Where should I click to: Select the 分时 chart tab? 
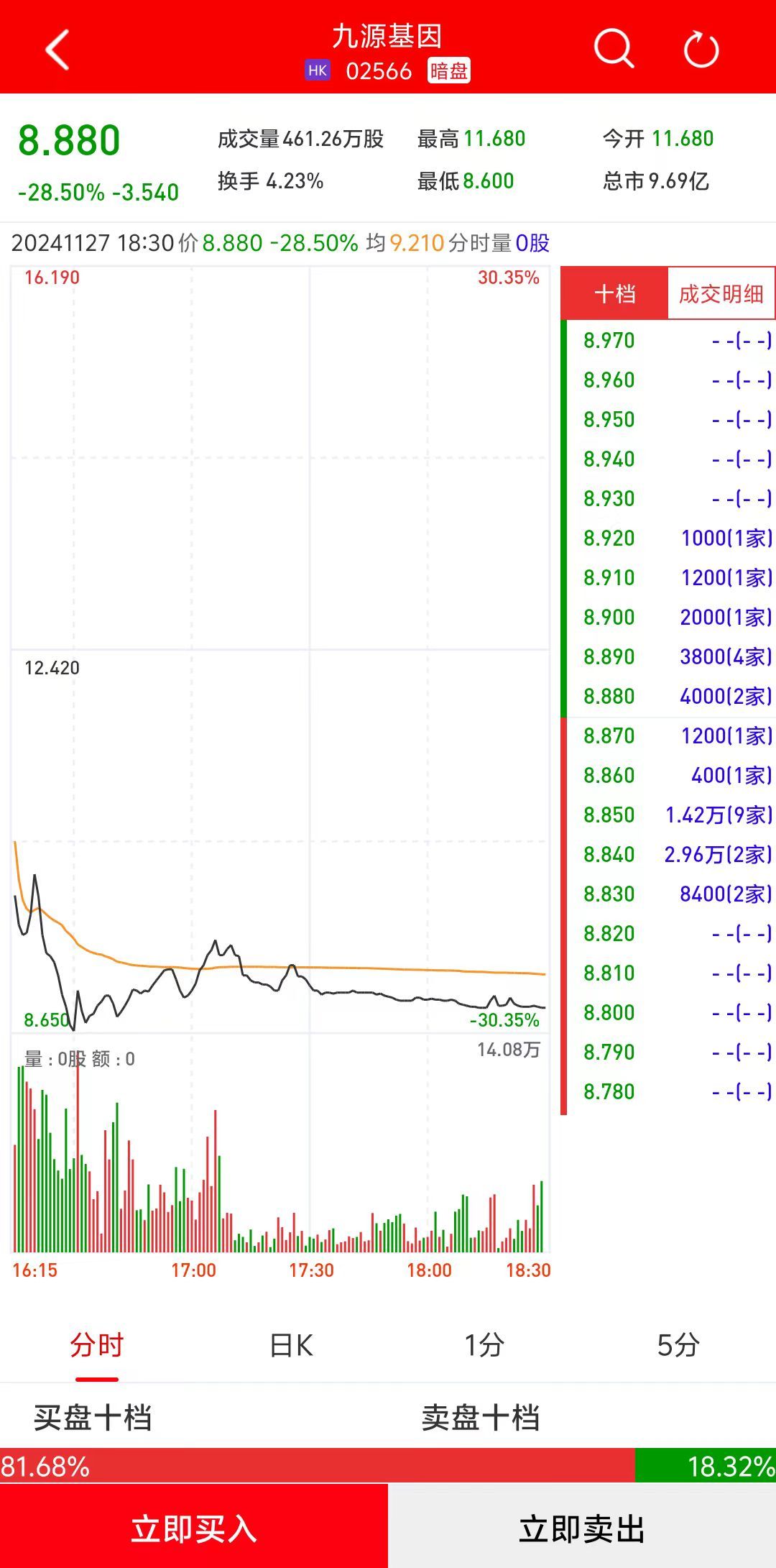coord(97,1344)
